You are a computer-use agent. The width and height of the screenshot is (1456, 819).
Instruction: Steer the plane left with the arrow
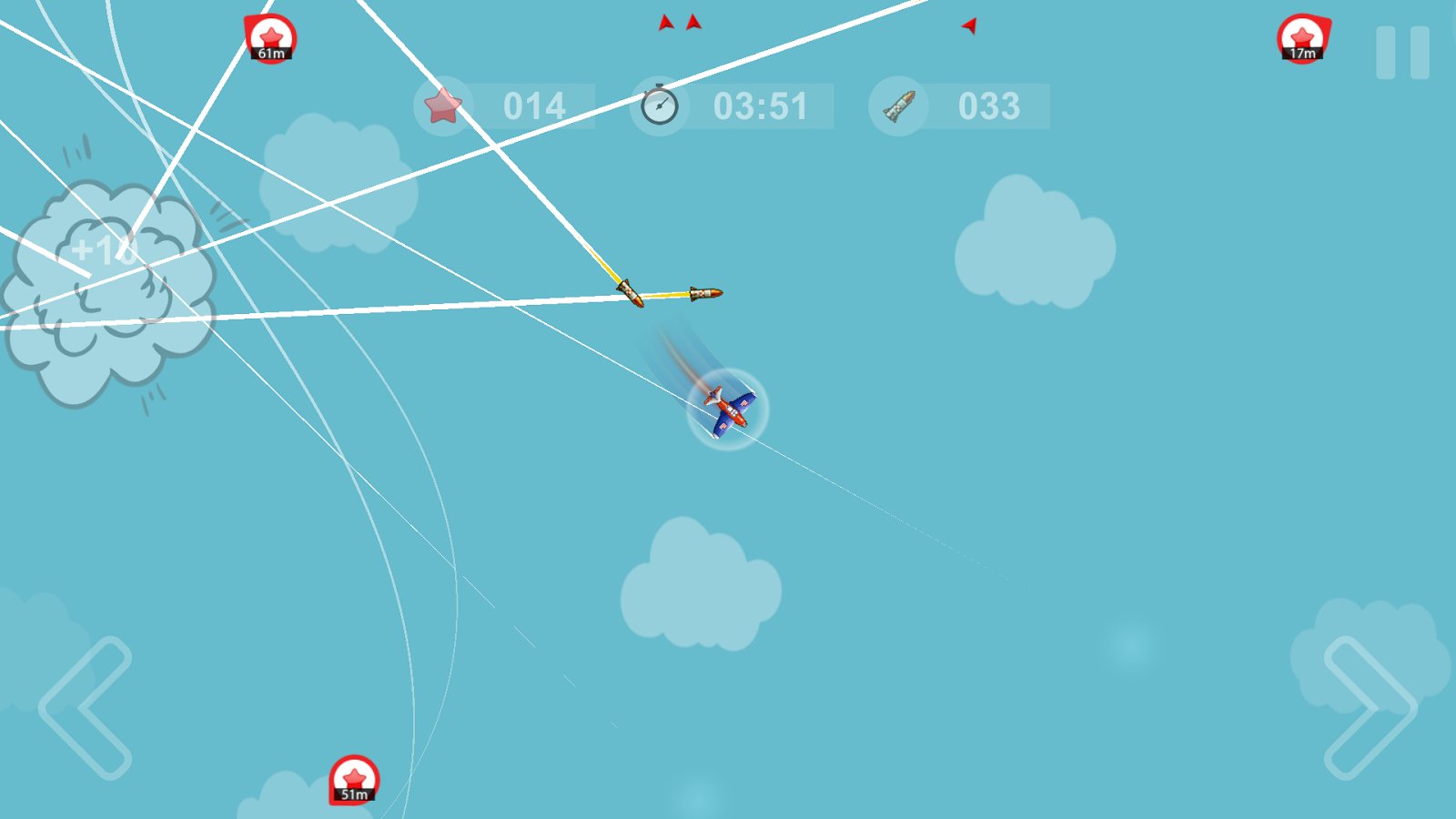86,708
